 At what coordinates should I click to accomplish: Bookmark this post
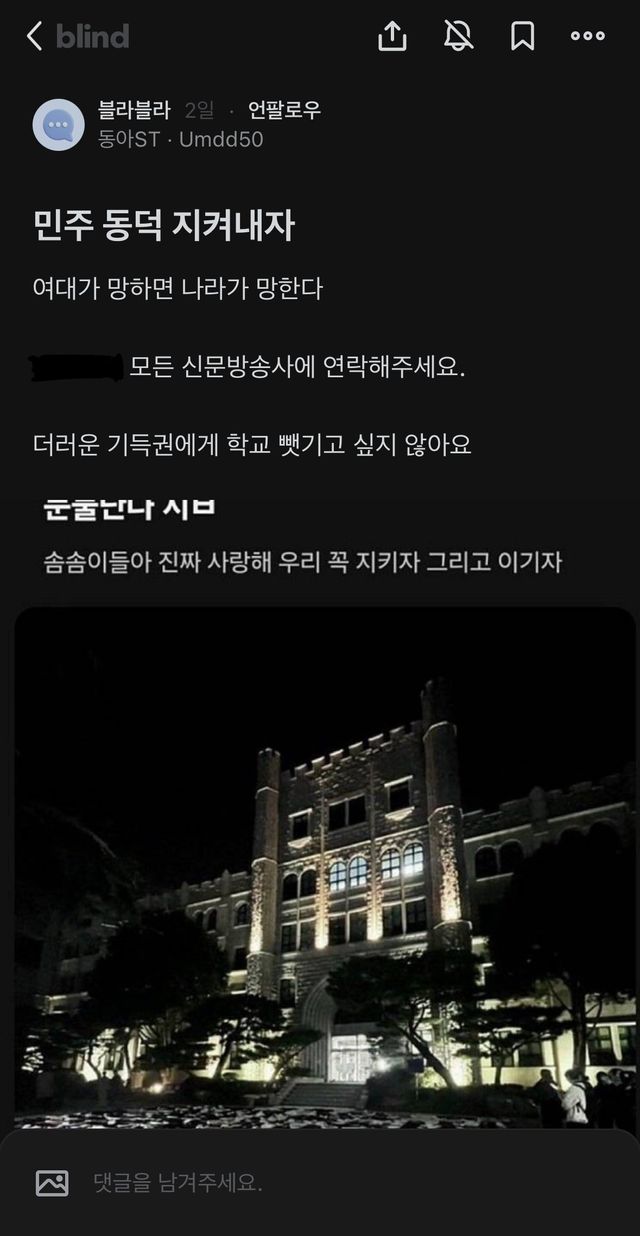(522, 37)
